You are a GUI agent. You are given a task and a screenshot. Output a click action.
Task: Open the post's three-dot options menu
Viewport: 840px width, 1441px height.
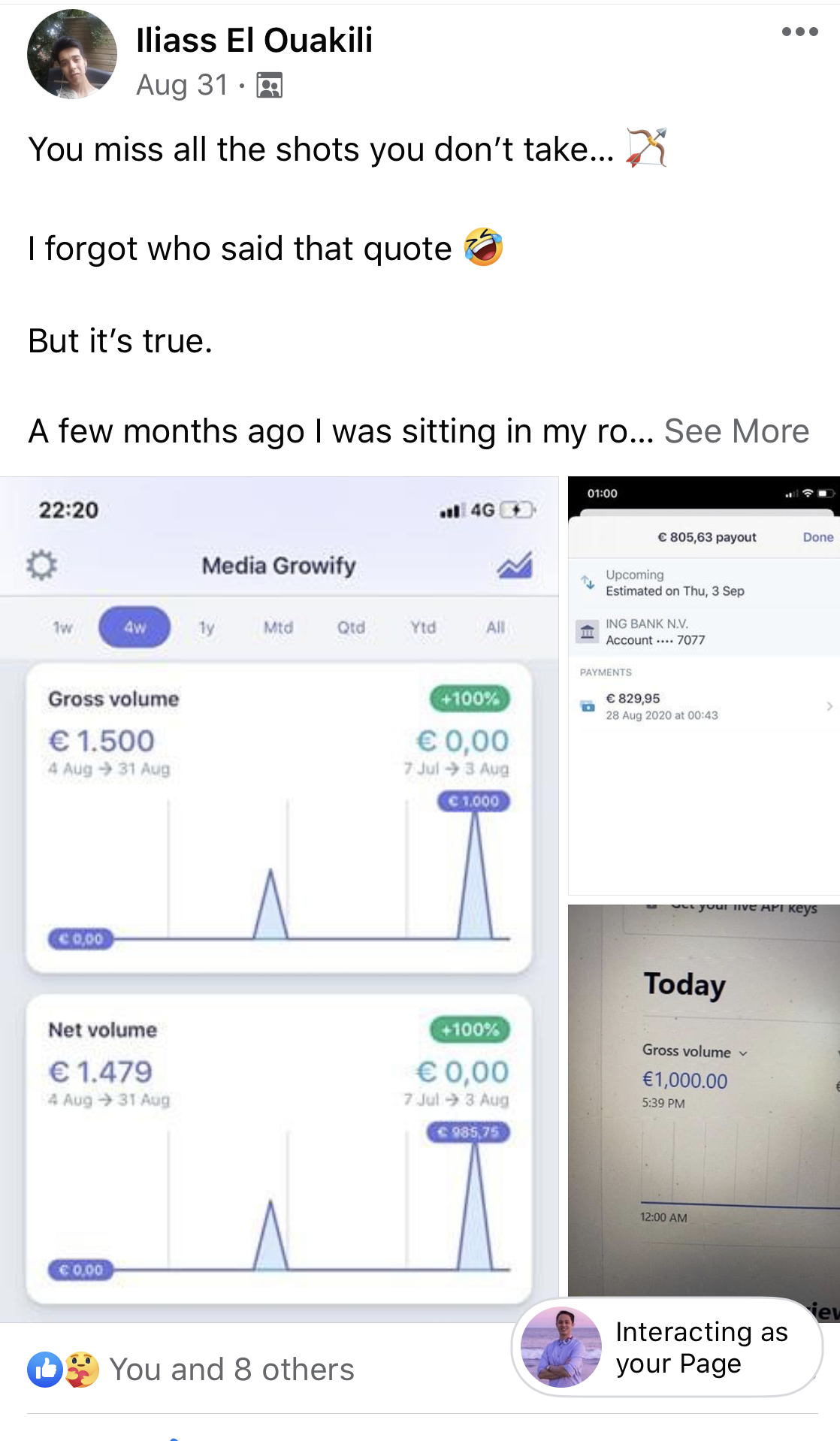pyautogui.click(x=799, y=32)
